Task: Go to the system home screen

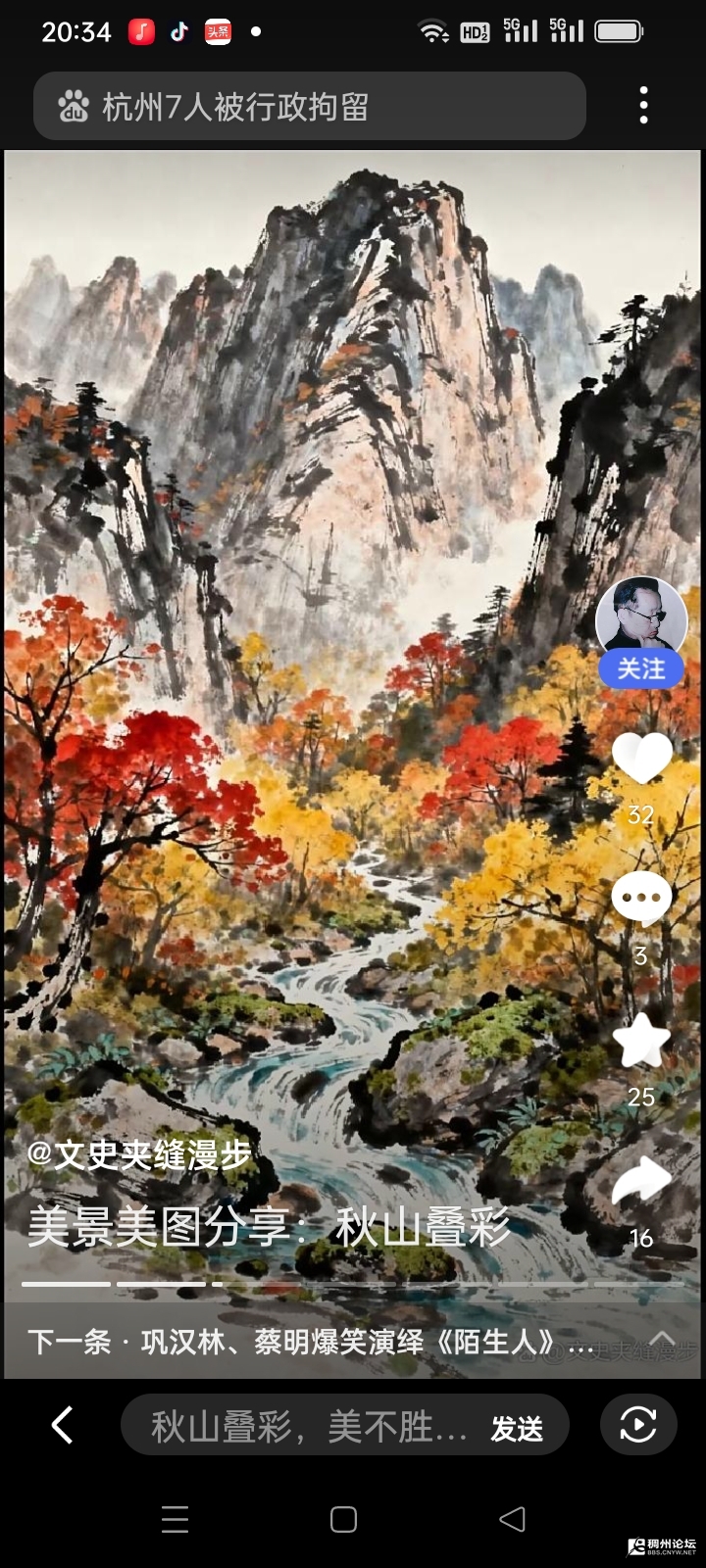Action: click(343, 1520)
